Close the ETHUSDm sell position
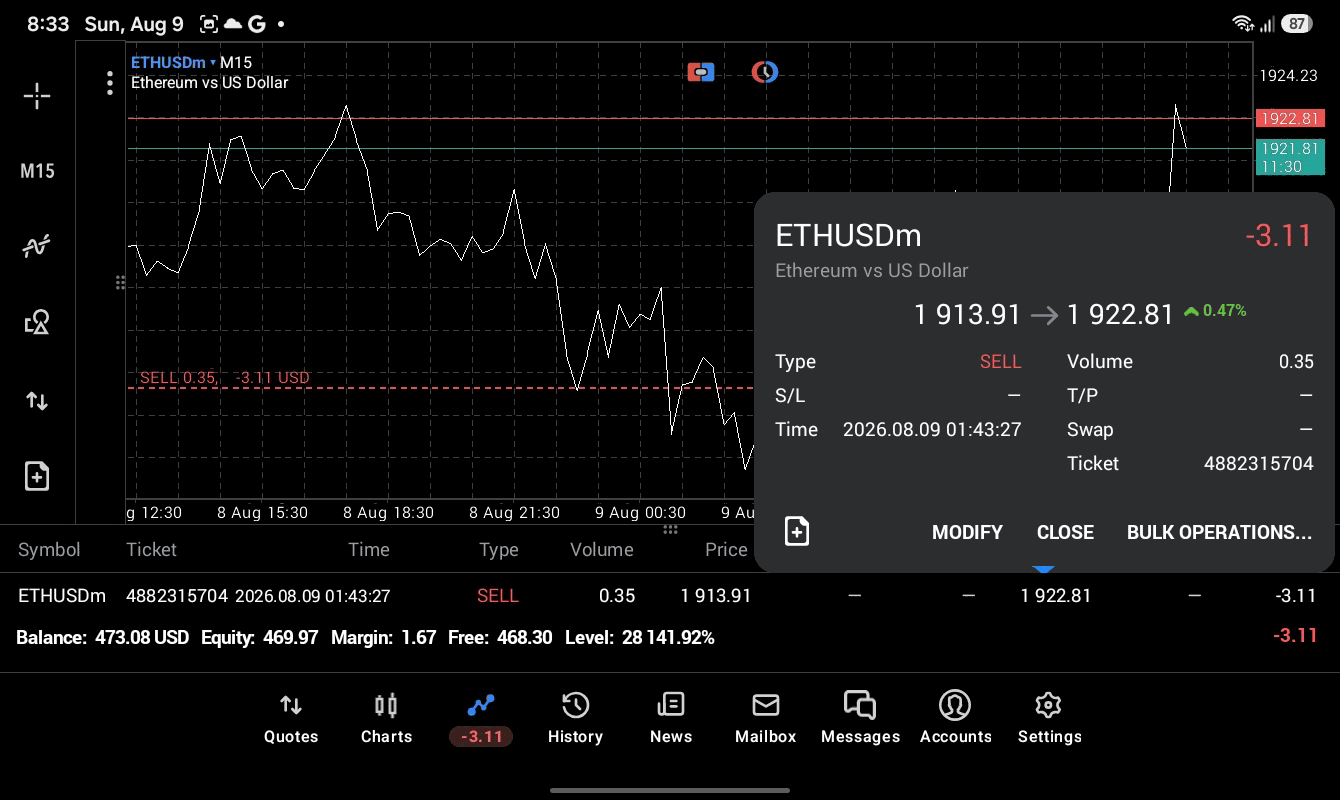The height and width of the screenshot is (800, 1340). click(x=1065, y=532)
